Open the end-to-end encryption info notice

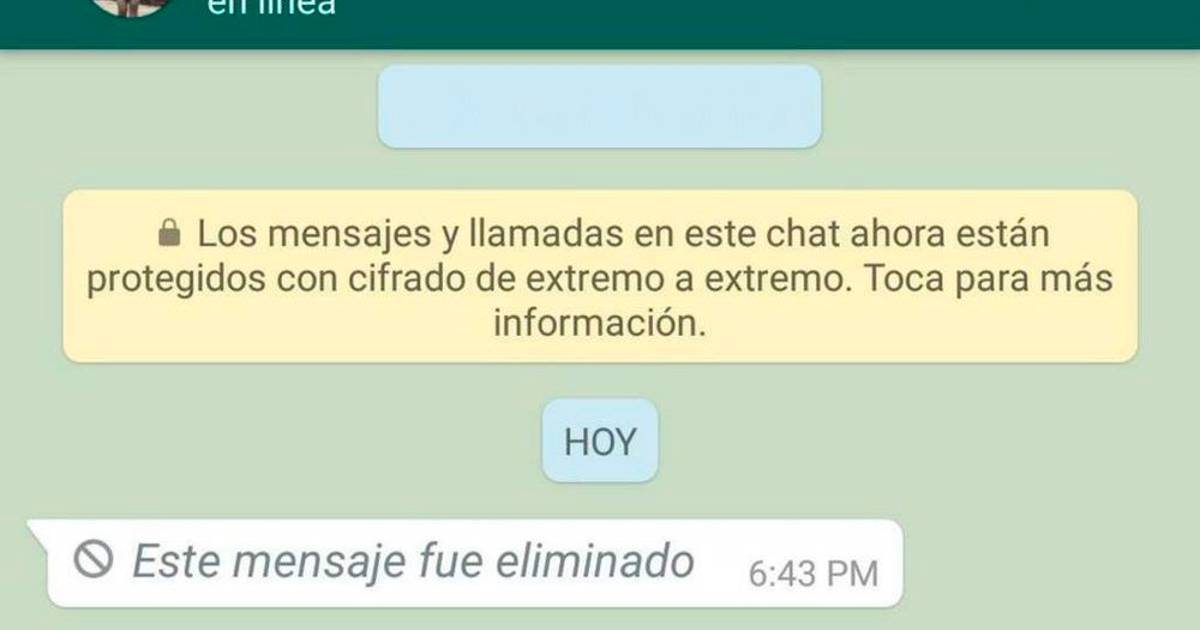pyautogui.click(x=600, y=277)
